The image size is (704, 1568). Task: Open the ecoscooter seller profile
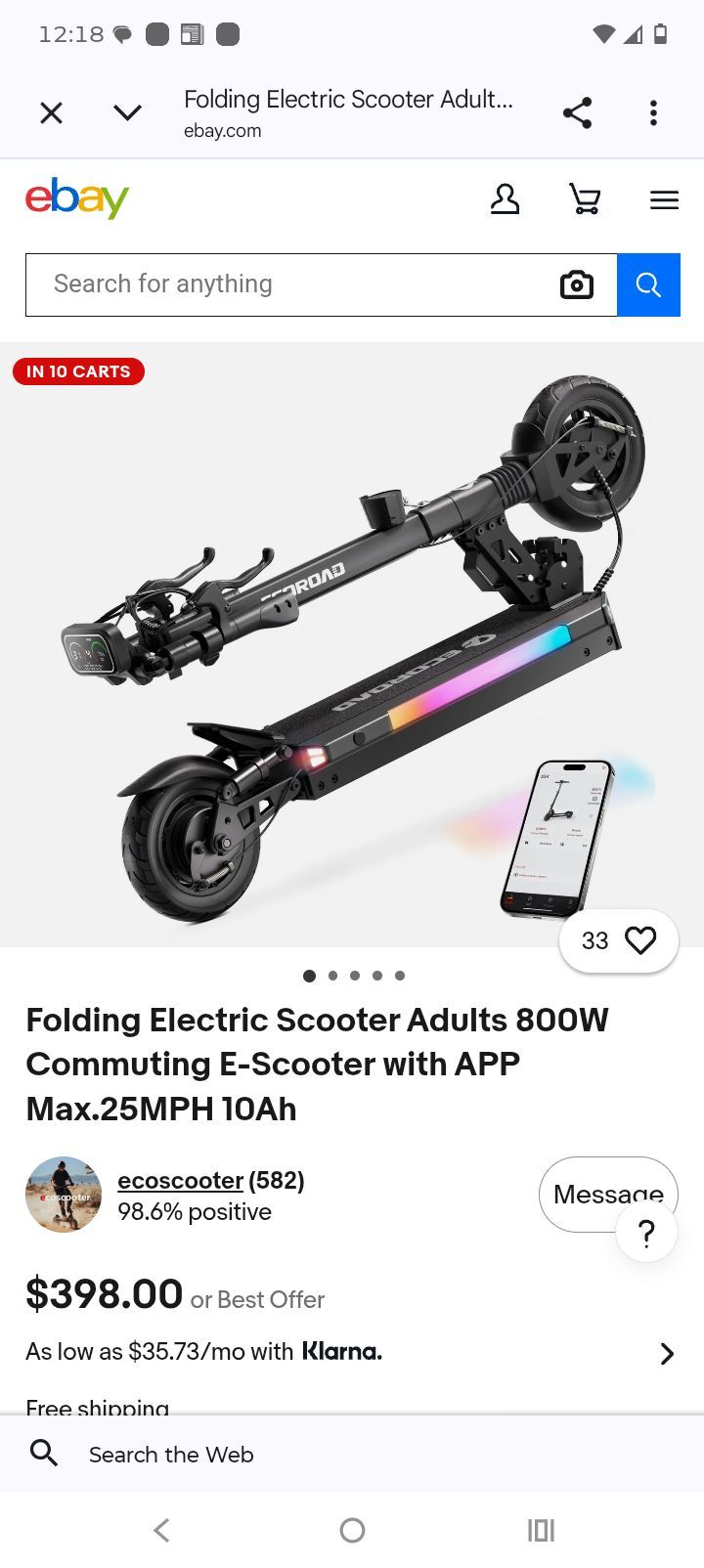(x=180, y=1180)
